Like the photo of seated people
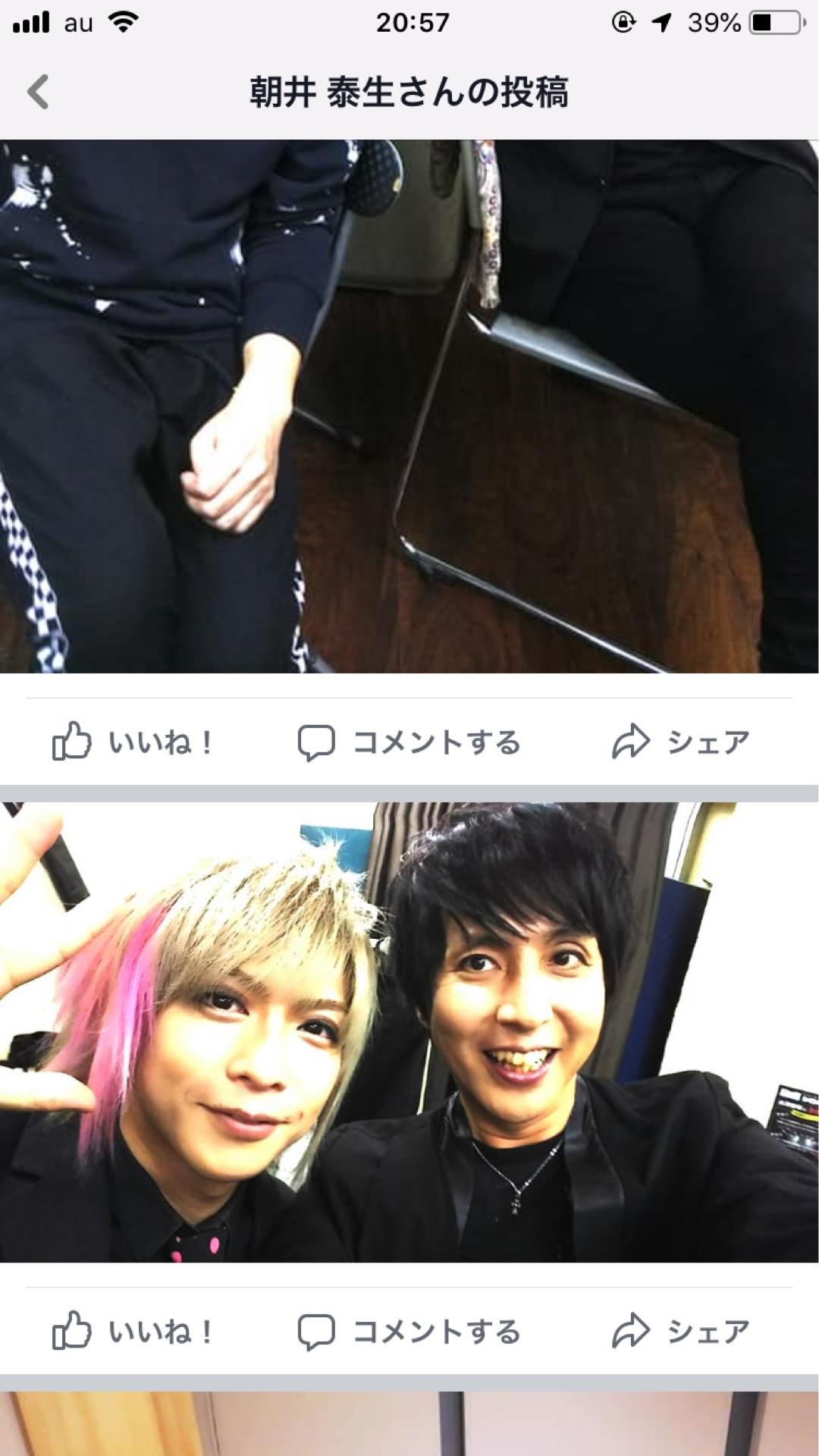The height and width of the screenshot is (1456, 819). [x=133, y=742]
